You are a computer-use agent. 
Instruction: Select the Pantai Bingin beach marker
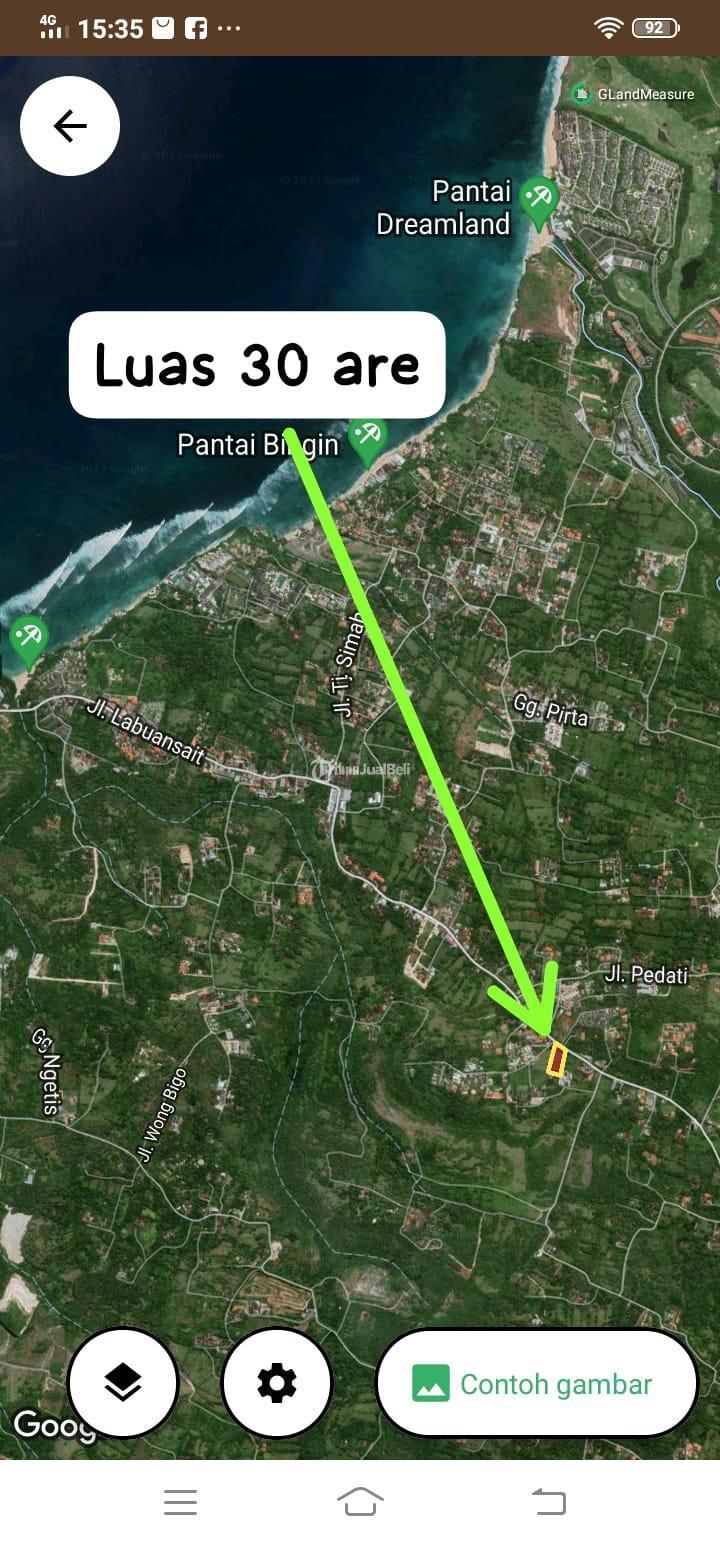point(368,437)
